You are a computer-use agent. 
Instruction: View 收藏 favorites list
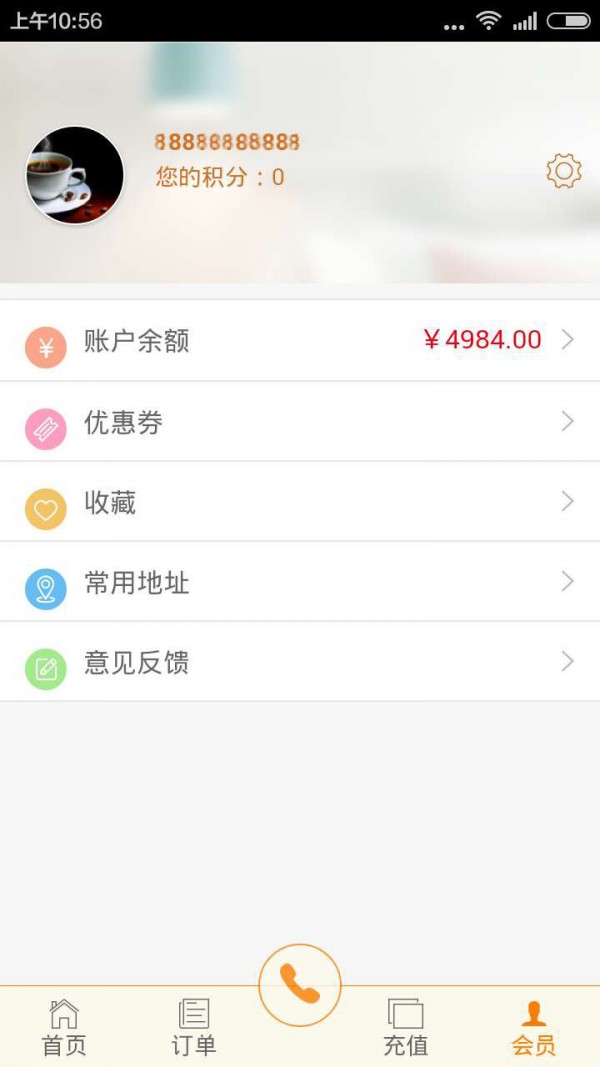[300, 502]
